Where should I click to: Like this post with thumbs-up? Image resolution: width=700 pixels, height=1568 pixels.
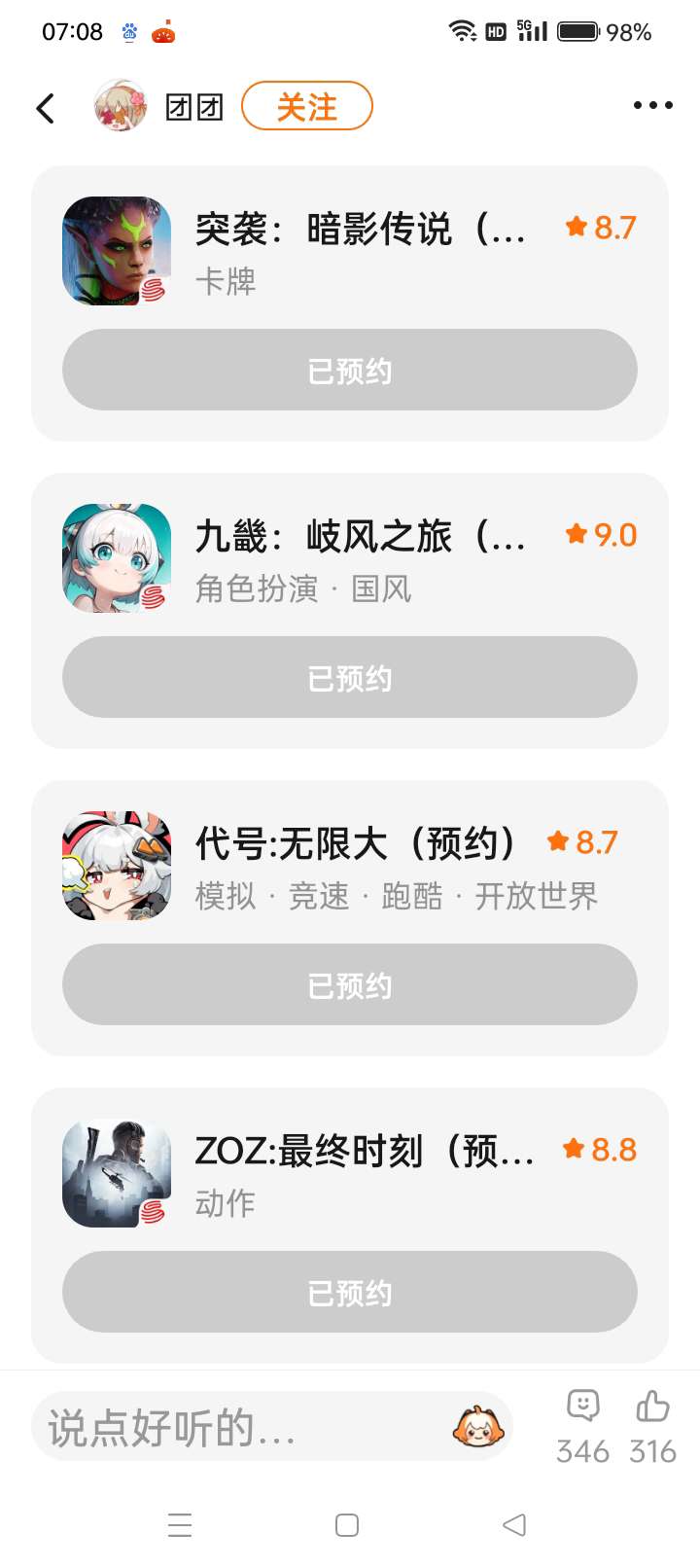(x=652, y=1427)
